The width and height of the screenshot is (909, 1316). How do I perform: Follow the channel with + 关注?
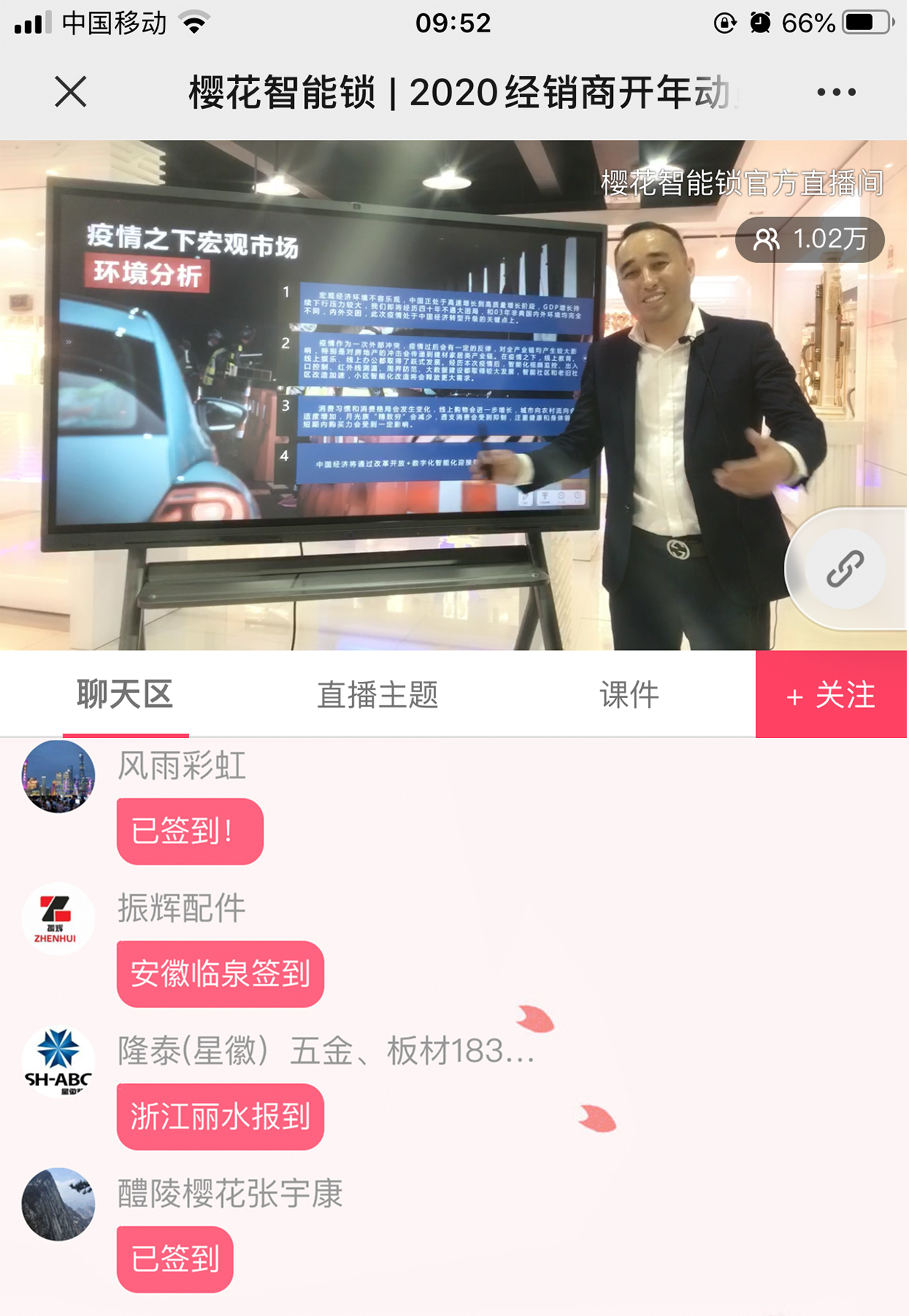click(831, 694)
